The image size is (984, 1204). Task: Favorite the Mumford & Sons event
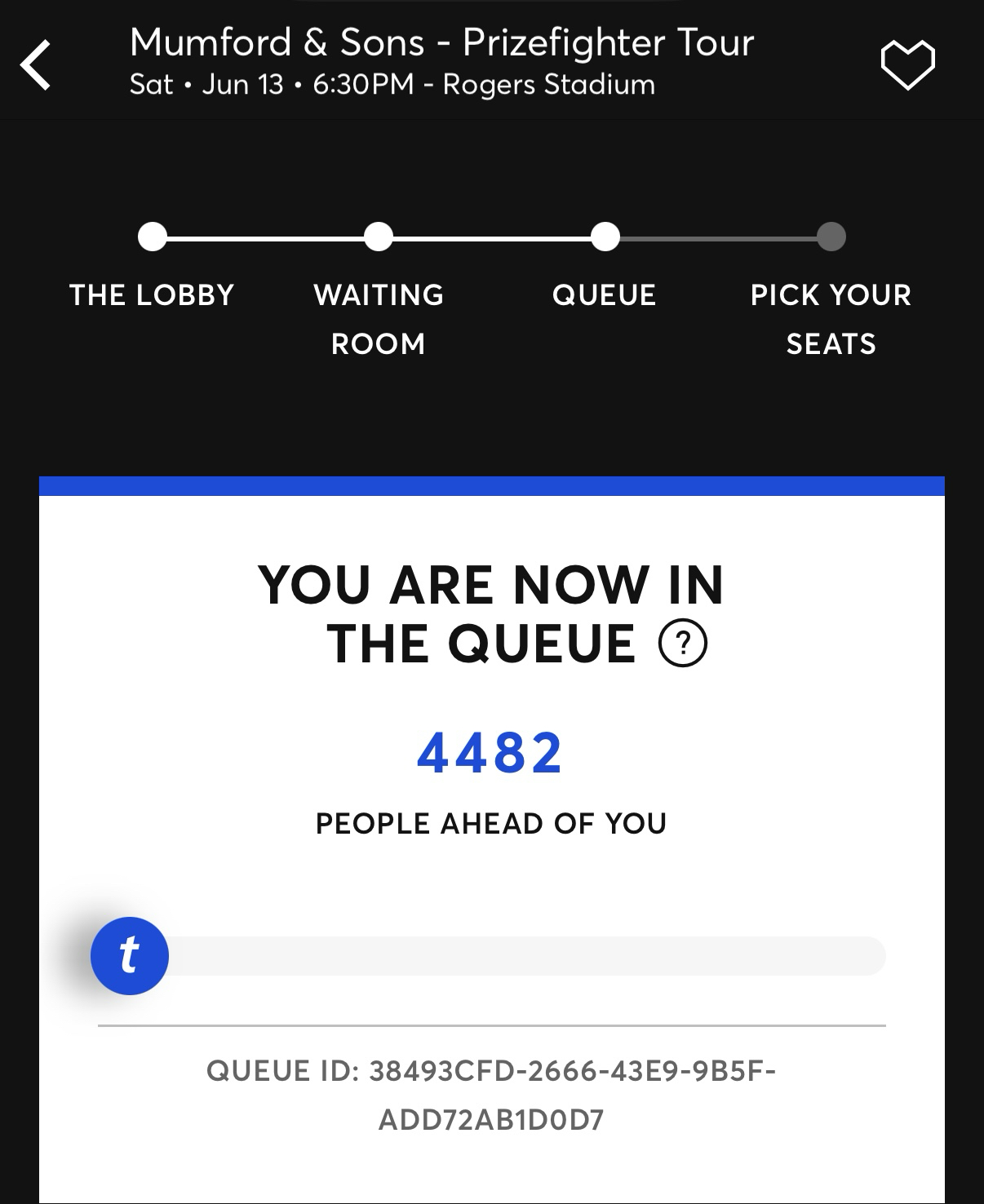907,64
